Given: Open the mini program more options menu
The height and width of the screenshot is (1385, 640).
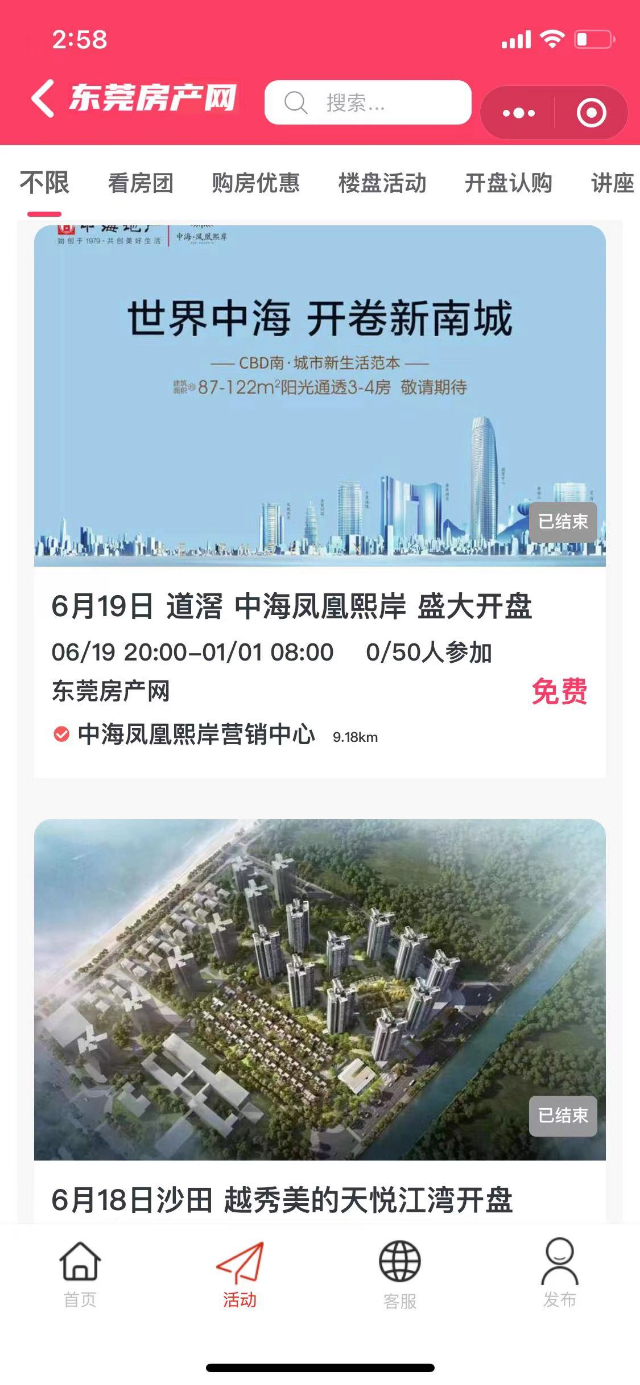Looking at the screenshot, I should (x=519, y=113).
